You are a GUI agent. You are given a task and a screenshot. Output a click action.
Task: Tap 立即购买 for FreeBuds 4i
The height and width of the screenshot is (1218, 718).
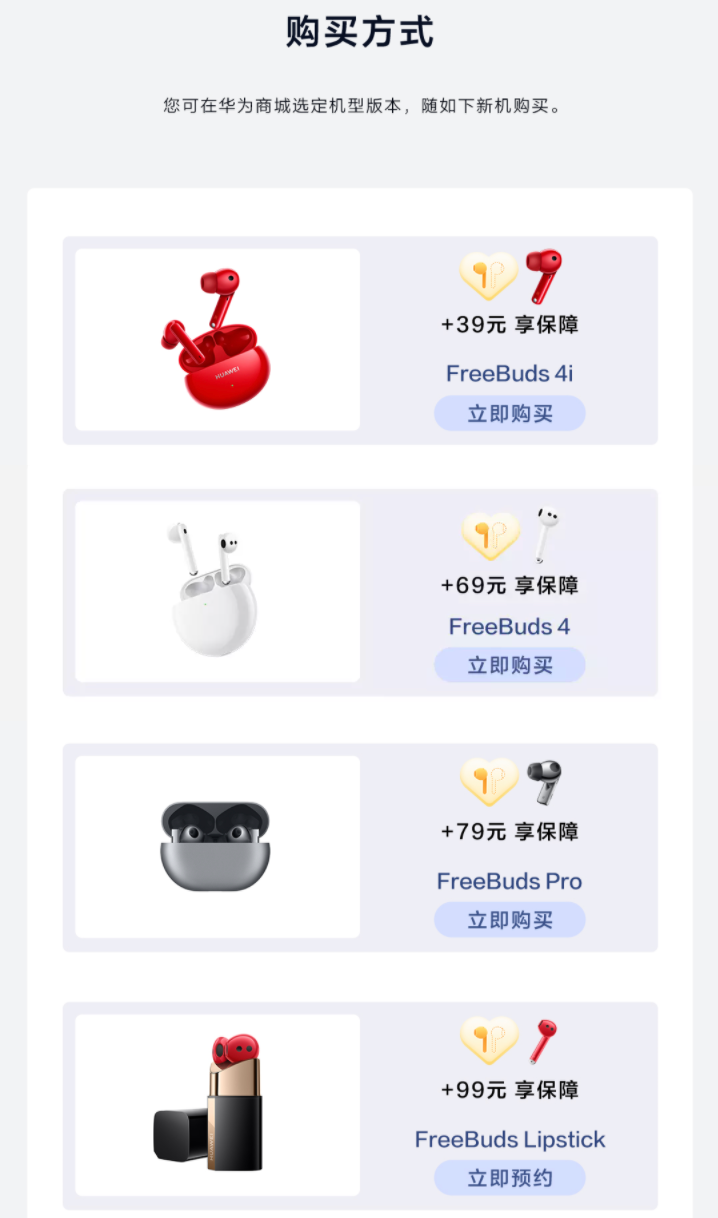coord(509,413)
